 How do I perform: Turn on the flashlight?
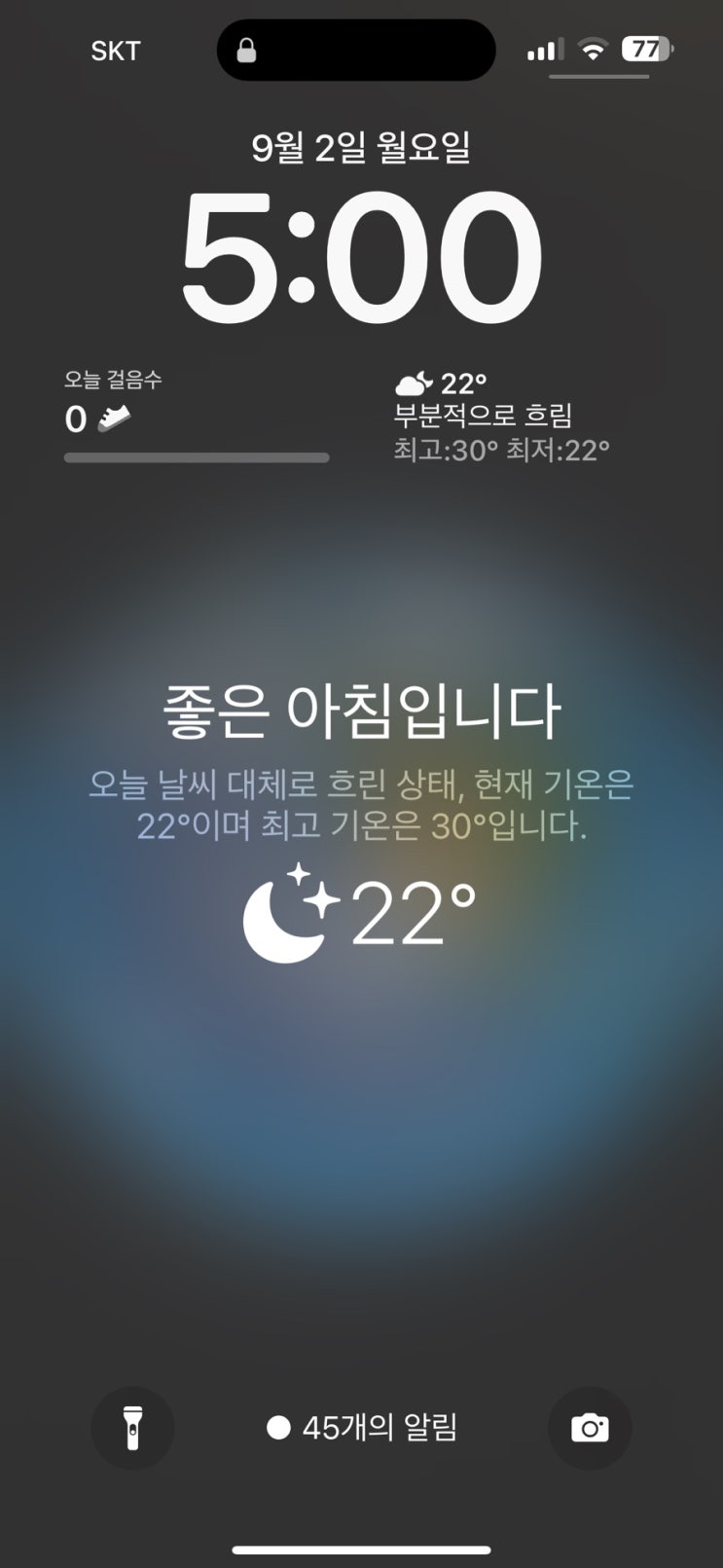[132, 1428]
